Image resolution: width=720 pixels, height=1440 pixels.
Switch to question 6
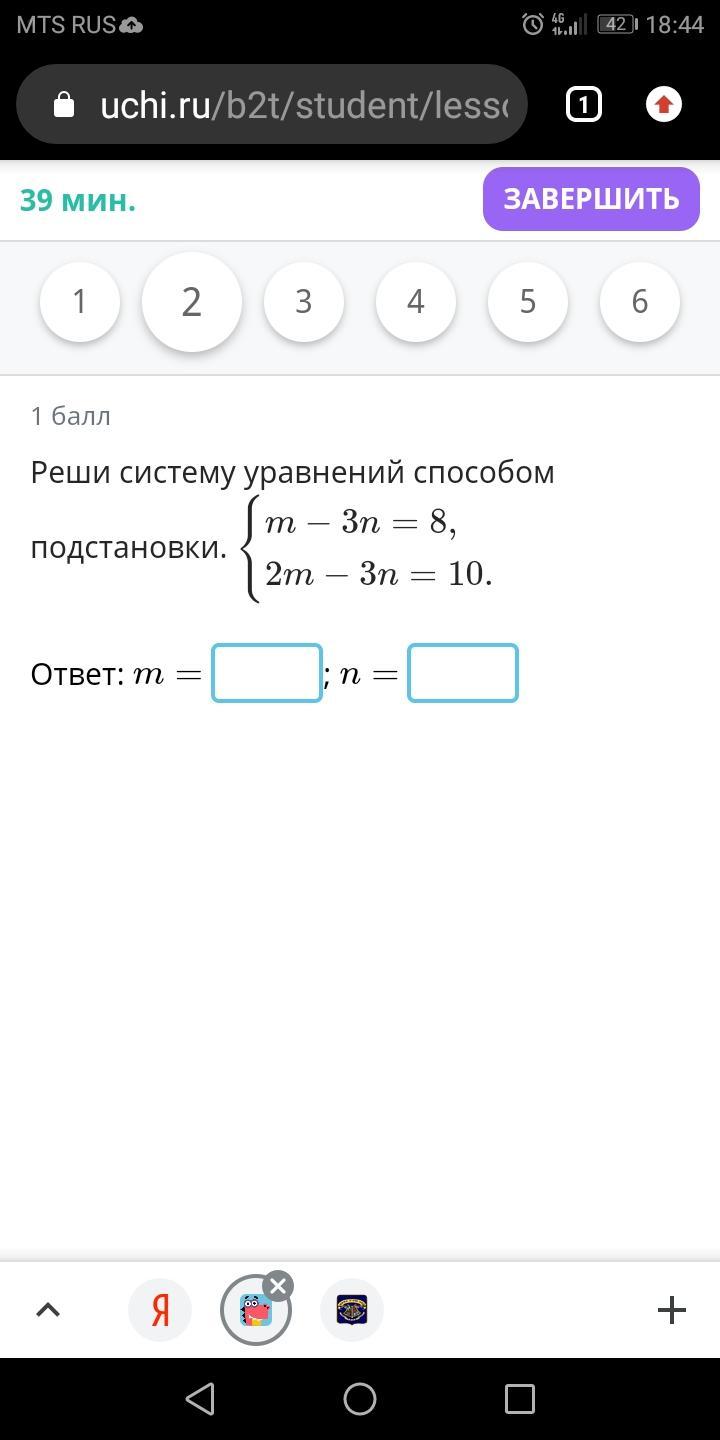pyautogui.click(x=640, y=301)
